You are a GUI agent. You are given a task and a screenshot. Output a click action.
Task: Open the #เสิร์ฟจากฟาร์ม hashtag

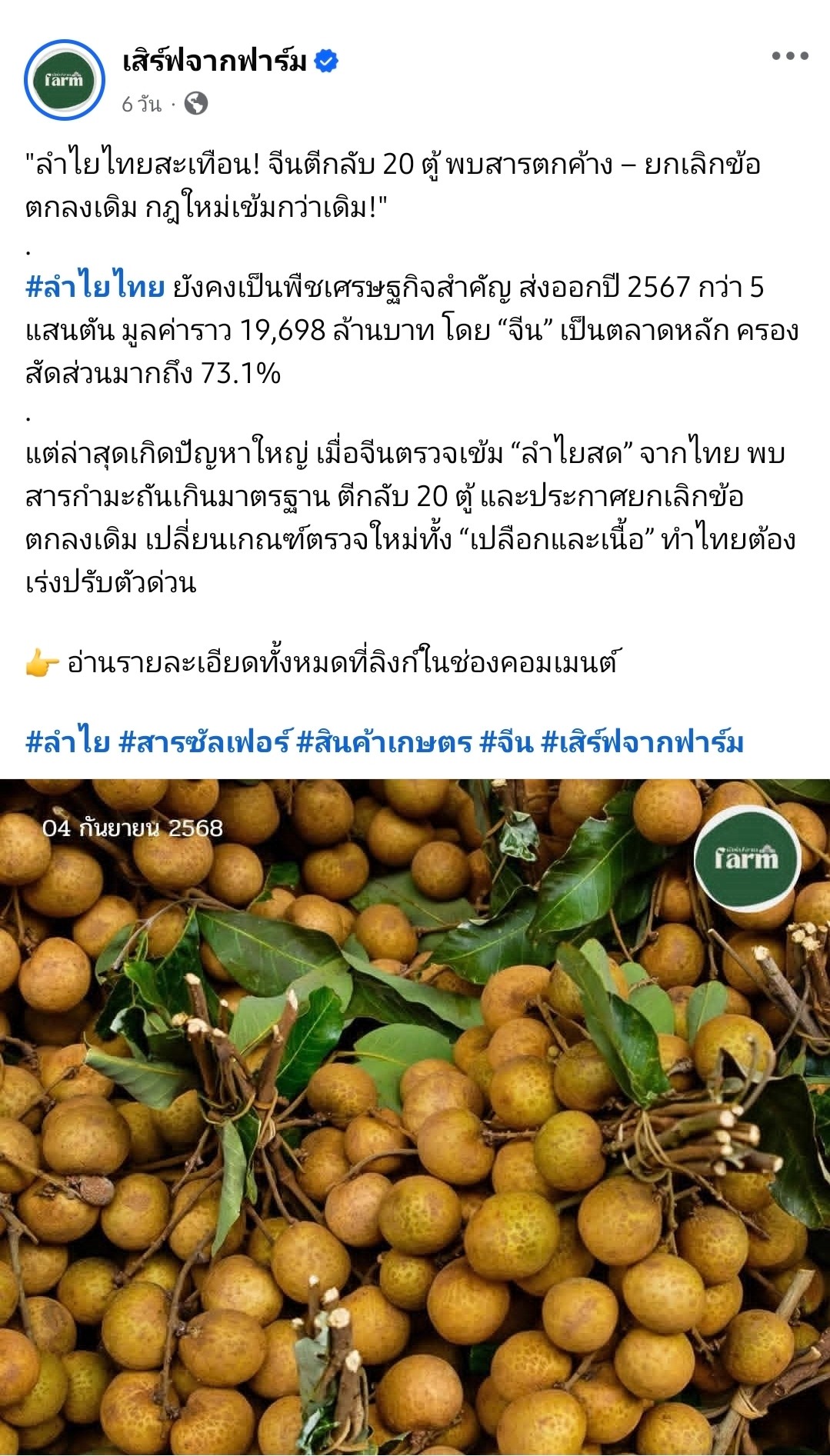point(642,741)
